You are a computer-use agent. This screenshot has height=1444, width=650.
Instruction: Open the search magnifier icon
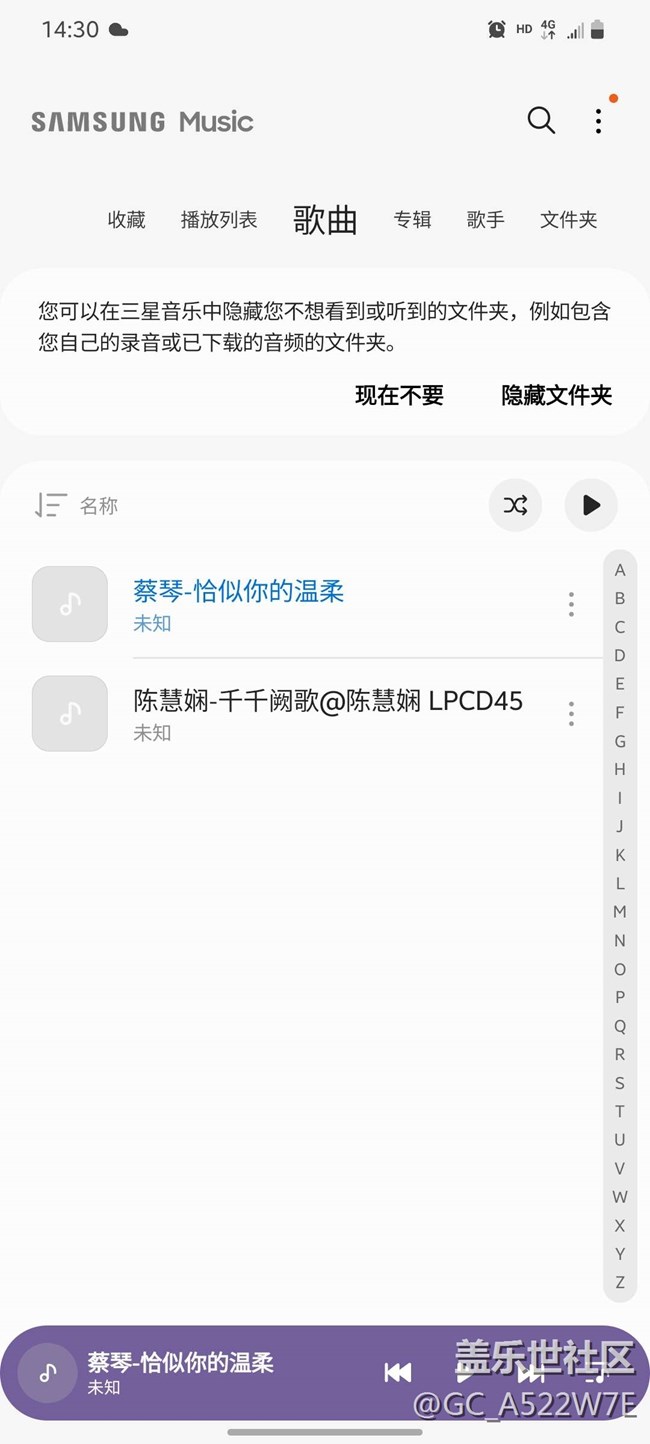tap(541, 121)
